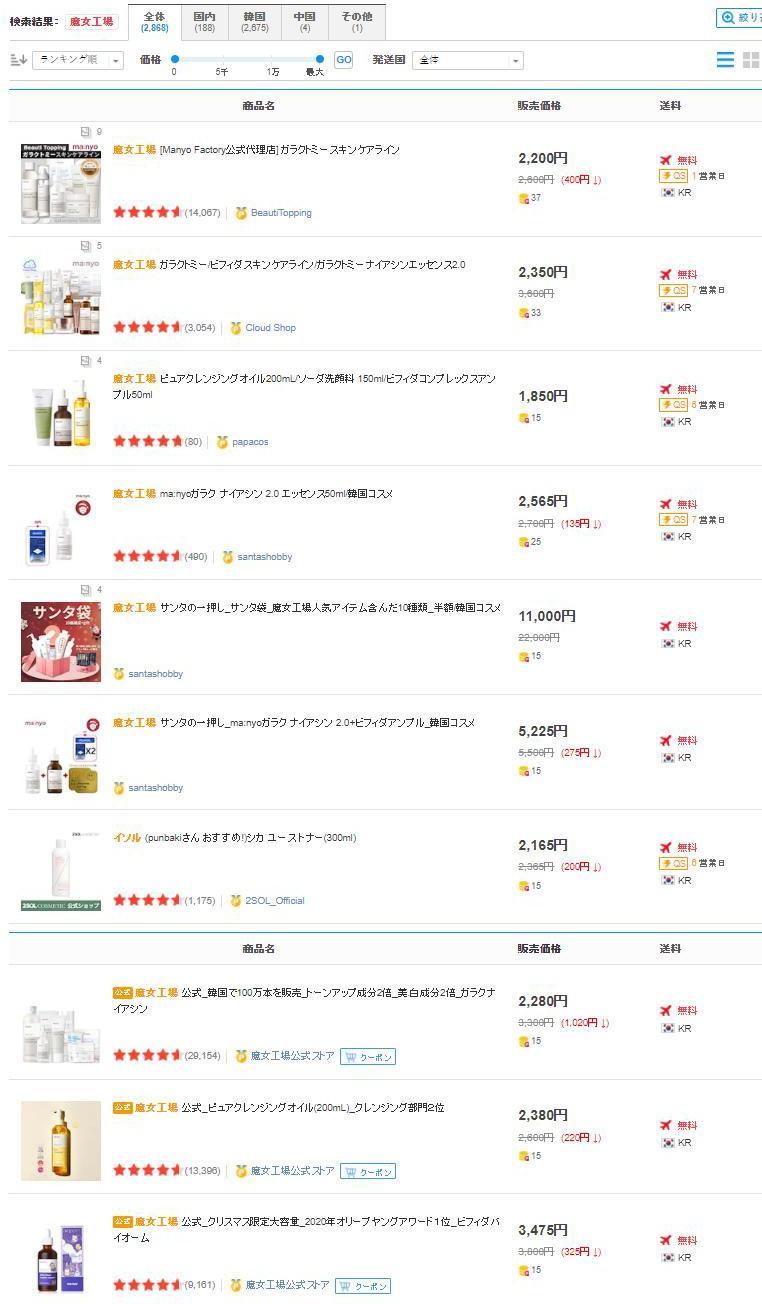
Task: Open the シカ ユーストナー(300ml) product
Action: tap(250, 838)
